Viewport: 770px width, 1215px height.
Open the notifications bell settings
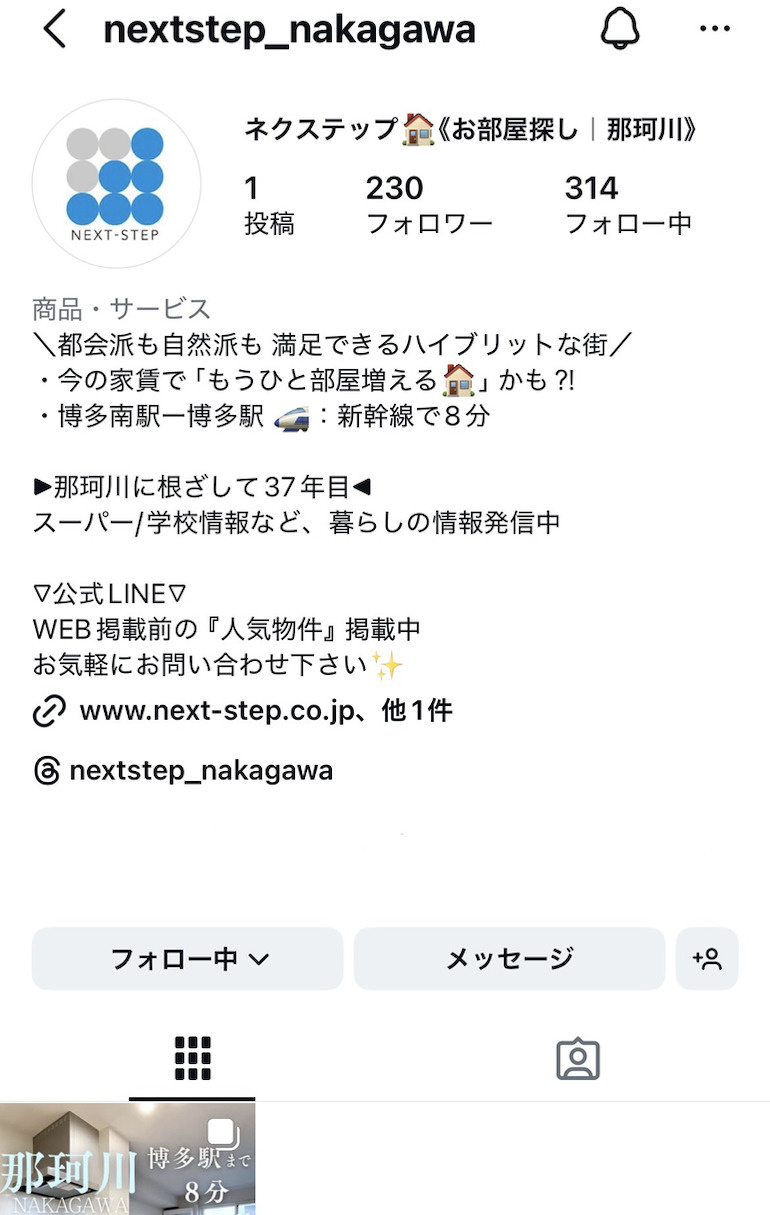(x=620, y=30)
